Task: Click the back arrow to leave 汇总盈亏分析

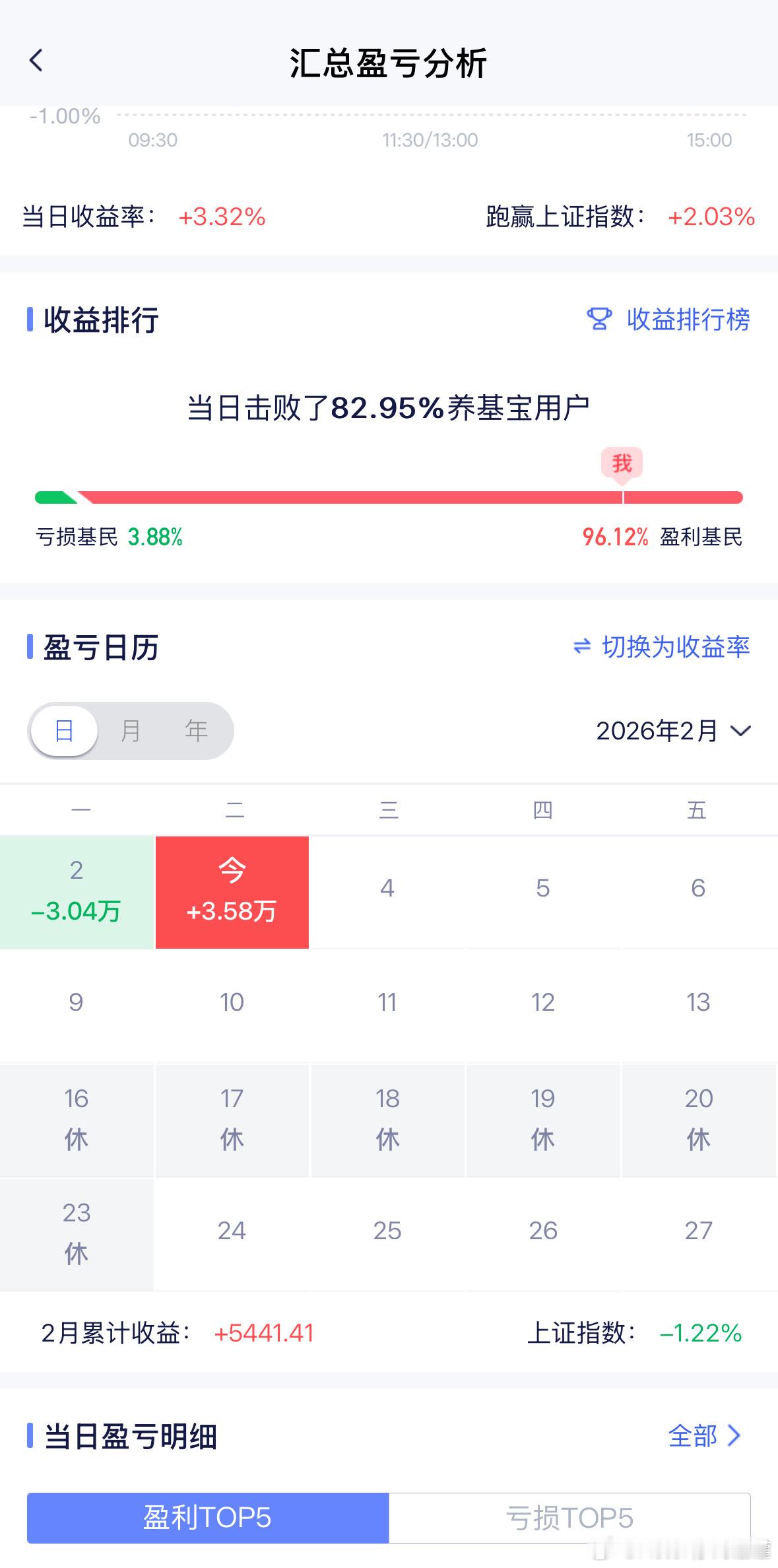Action: pyautogui.click(x=36, y=59)
